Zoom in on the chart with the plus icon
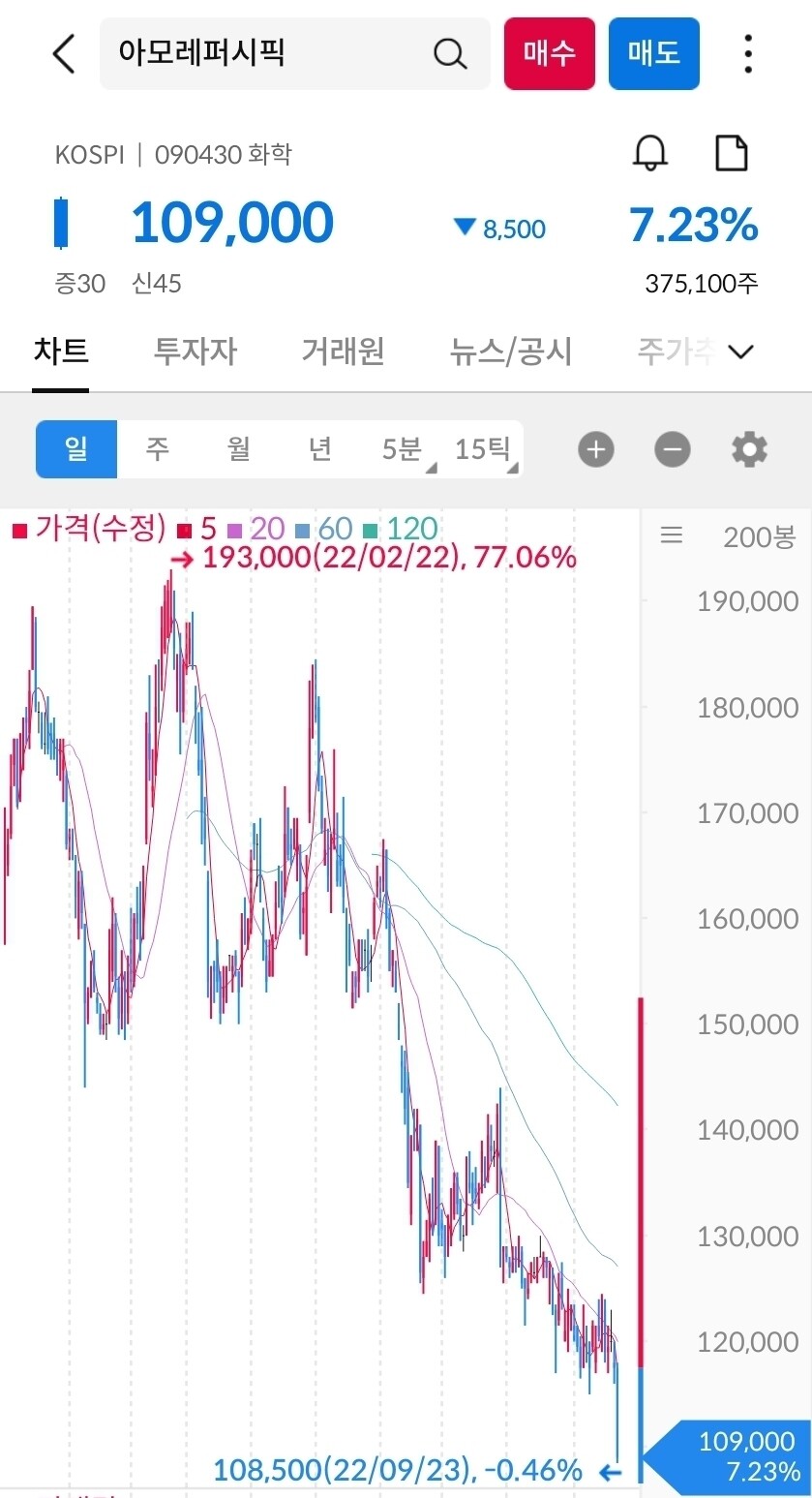 pos(595,449)
